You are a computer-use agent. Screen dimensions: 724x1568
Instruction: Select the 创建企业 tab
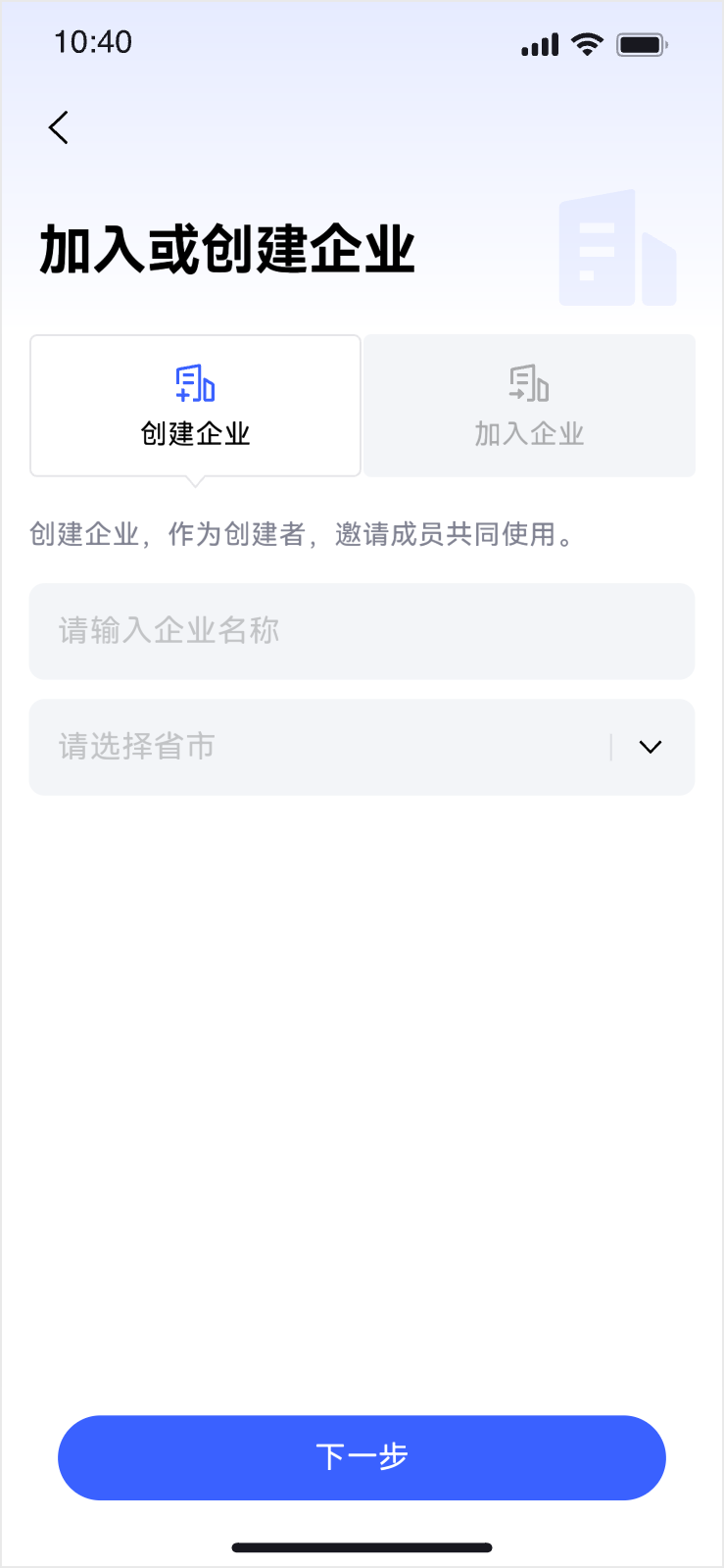(x=196, y=406)
